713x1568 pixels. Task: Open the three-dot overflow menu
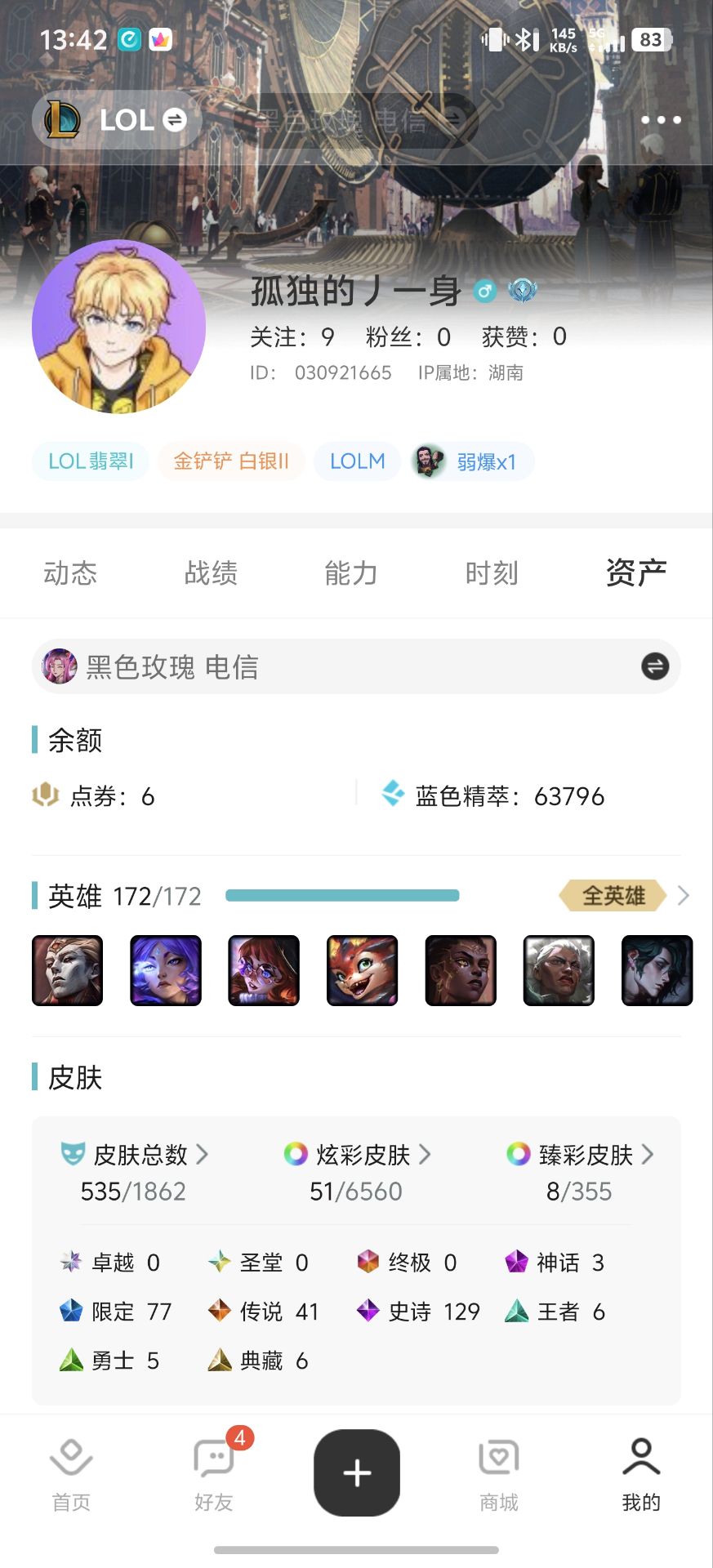click(661, 120)
